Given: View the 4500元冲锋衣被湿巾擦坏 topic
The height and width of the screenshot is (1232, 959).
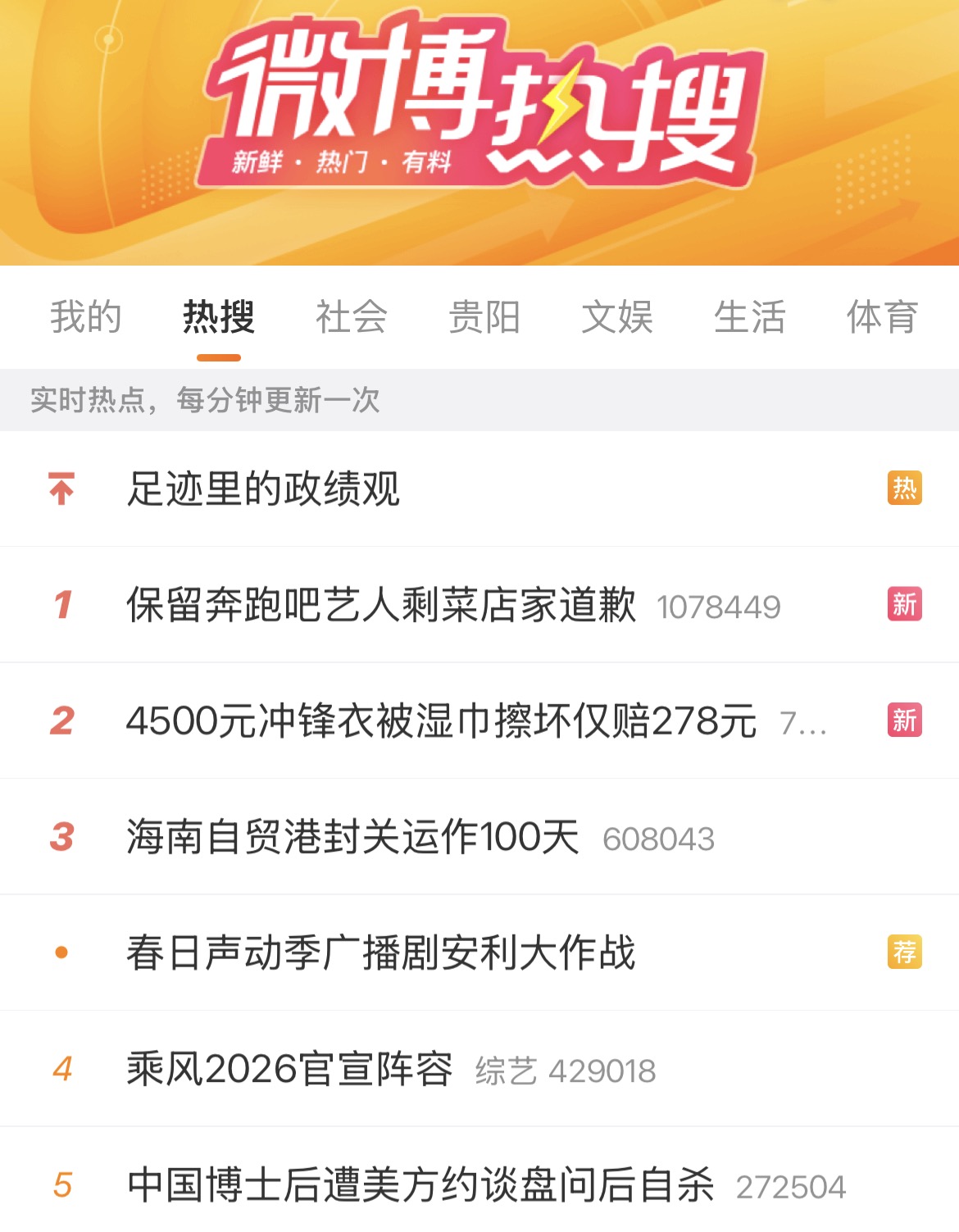Looking at the screenshot, I should [441, 721].
